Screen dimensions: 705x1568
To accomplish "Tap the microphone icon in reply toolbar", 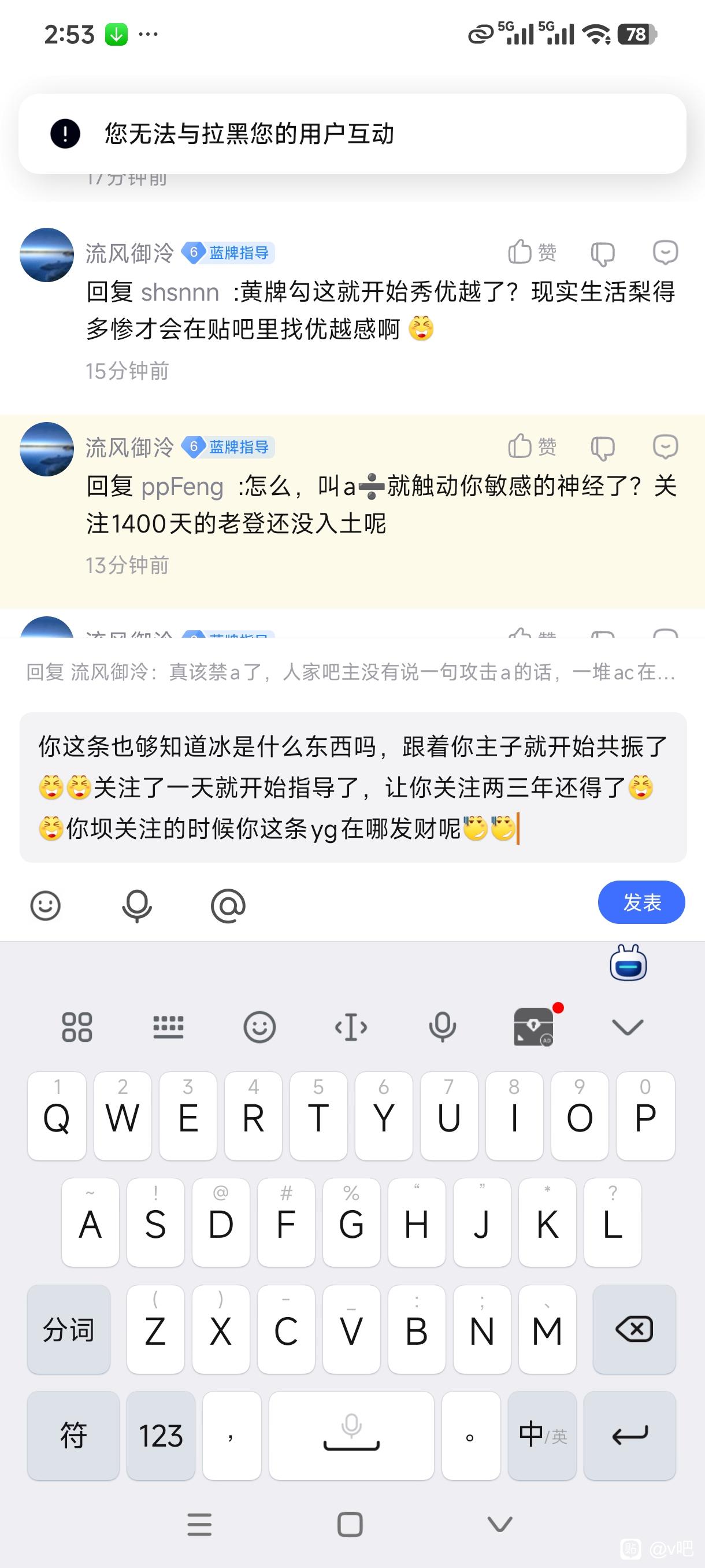I will [137, 906].
